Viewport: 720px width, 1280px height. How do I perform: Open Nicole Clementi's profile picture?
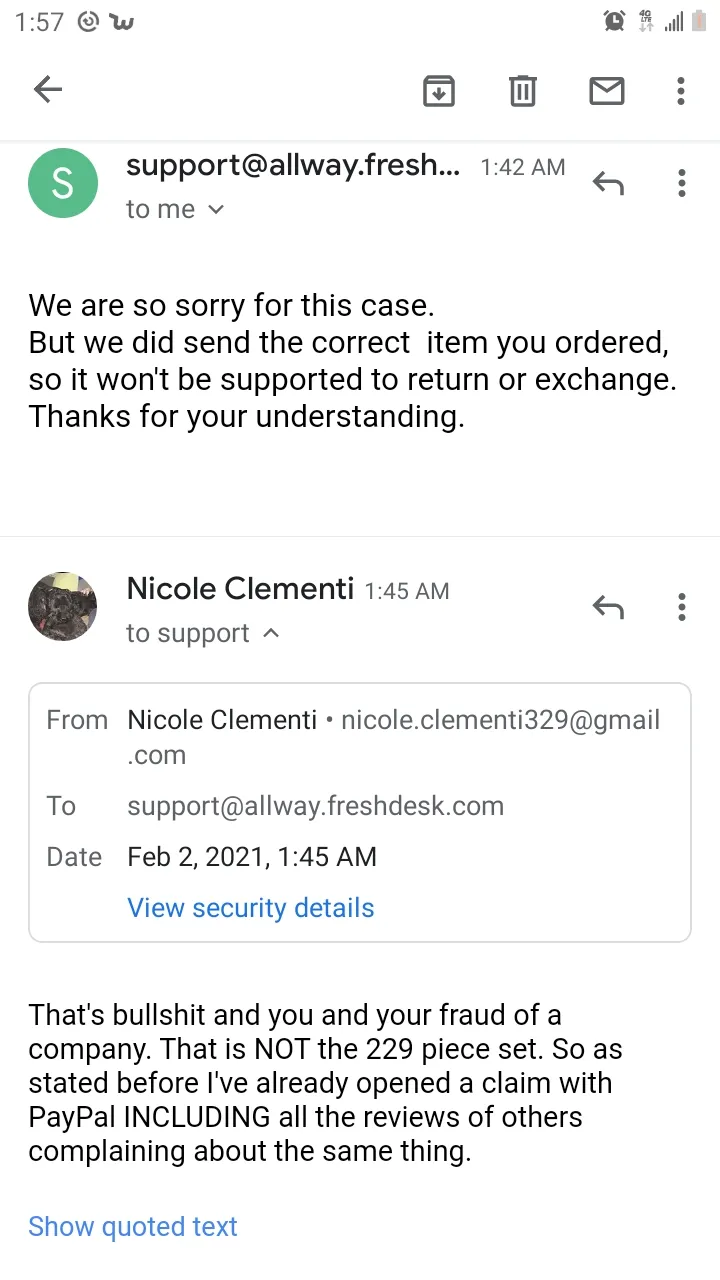(63, 607)
